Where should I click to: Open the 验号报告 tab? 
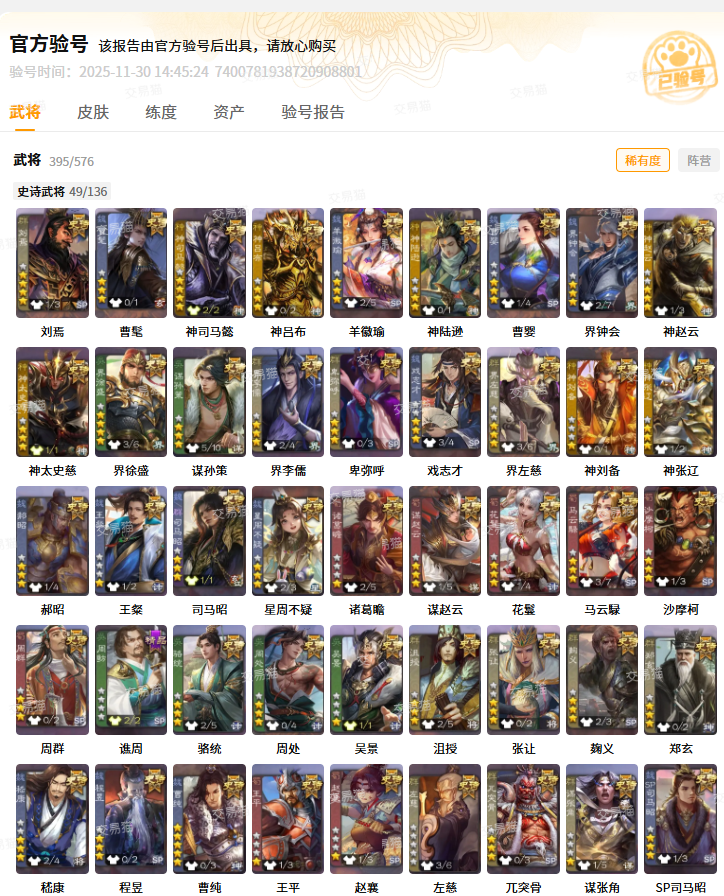click(x=313, y=112)
